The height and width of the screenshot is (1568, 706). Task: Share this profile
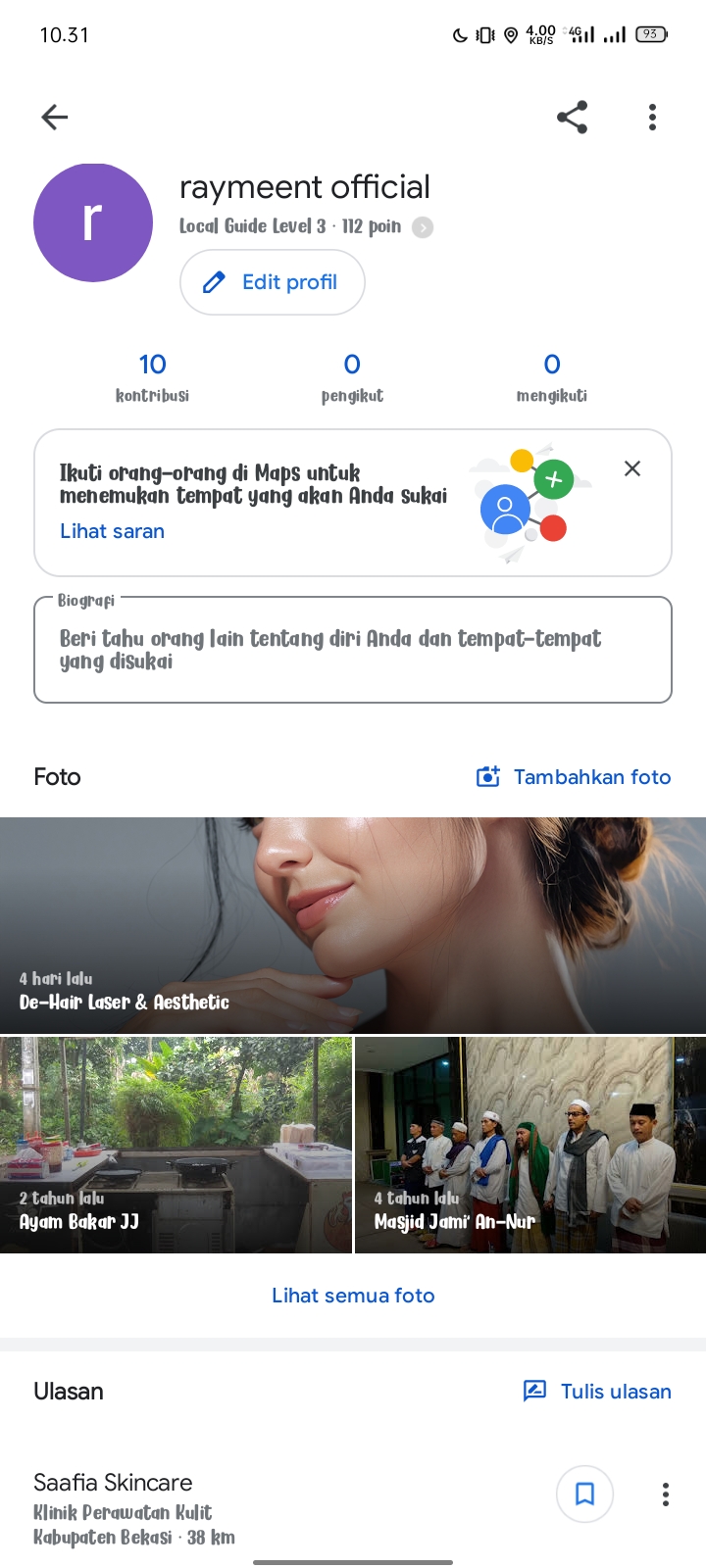pyautogui.click(x=572, y=118)
